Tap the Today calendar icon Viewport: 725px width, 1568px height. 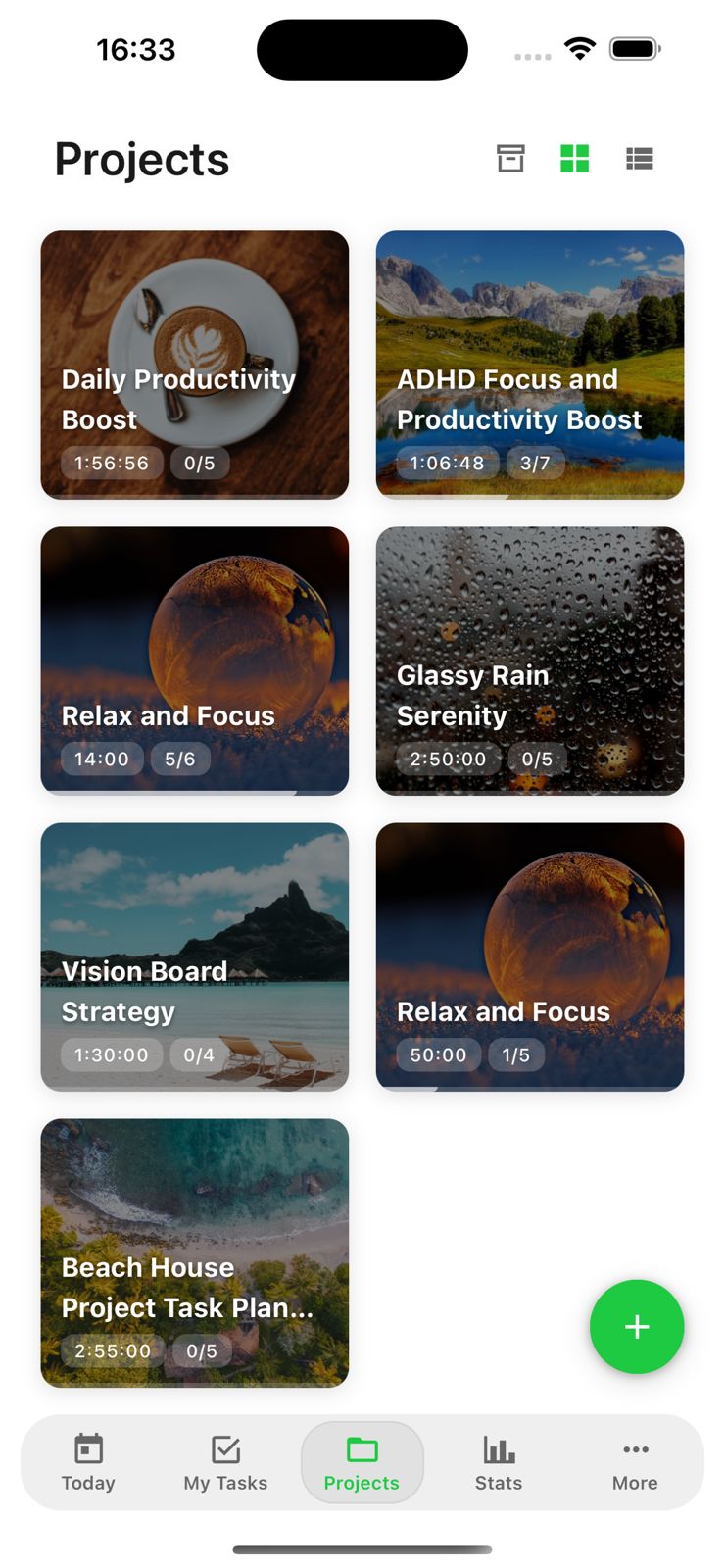pos(88,1447)
